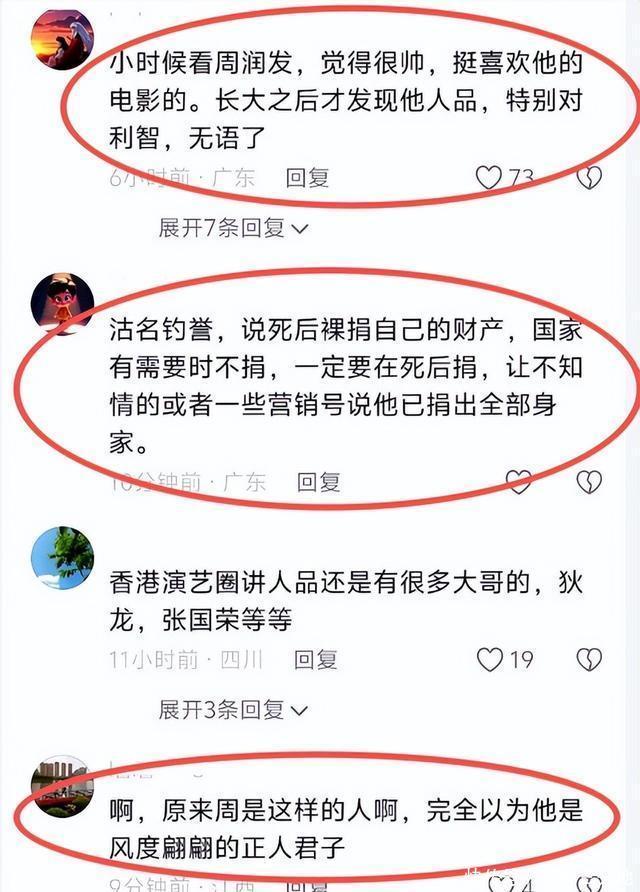Viewport: 640px width, 892px height.
Task: Reply to the 11小时前 四川 comment
Action: pyautogui.click(x=315, y=660)
